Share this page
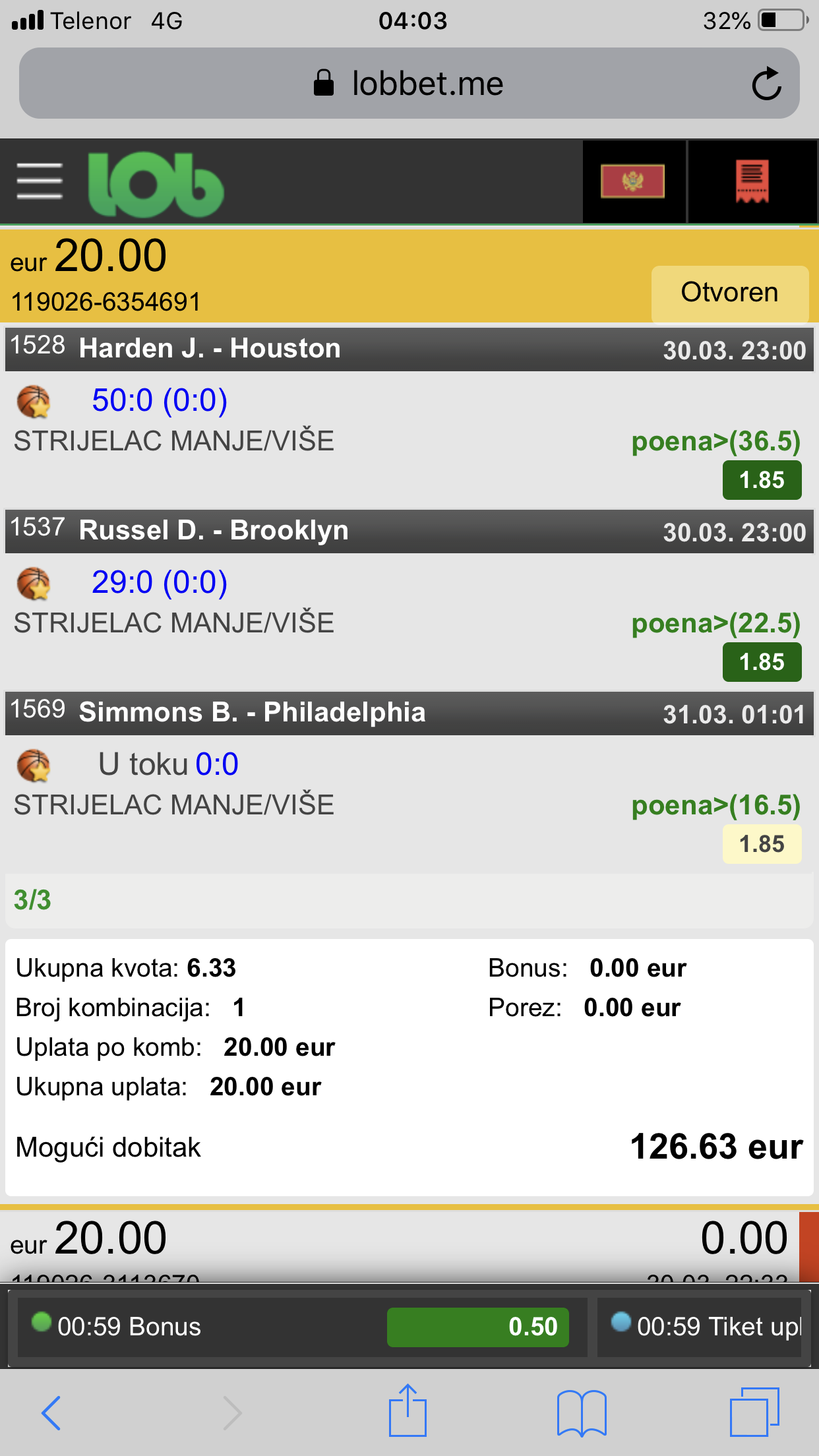 point(408,1410)
